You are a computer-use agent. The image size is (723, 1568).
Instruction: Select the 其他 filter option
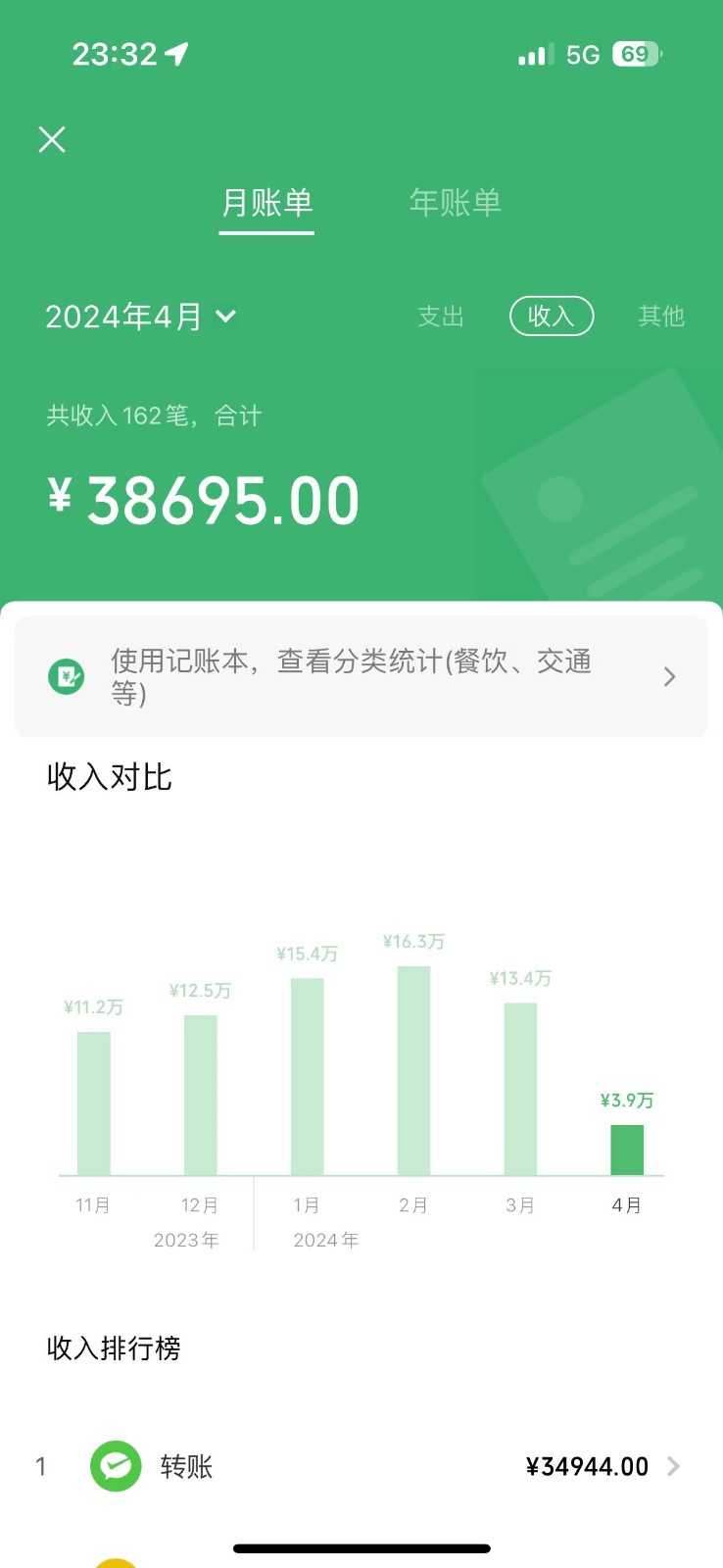[x=661, y=316]
